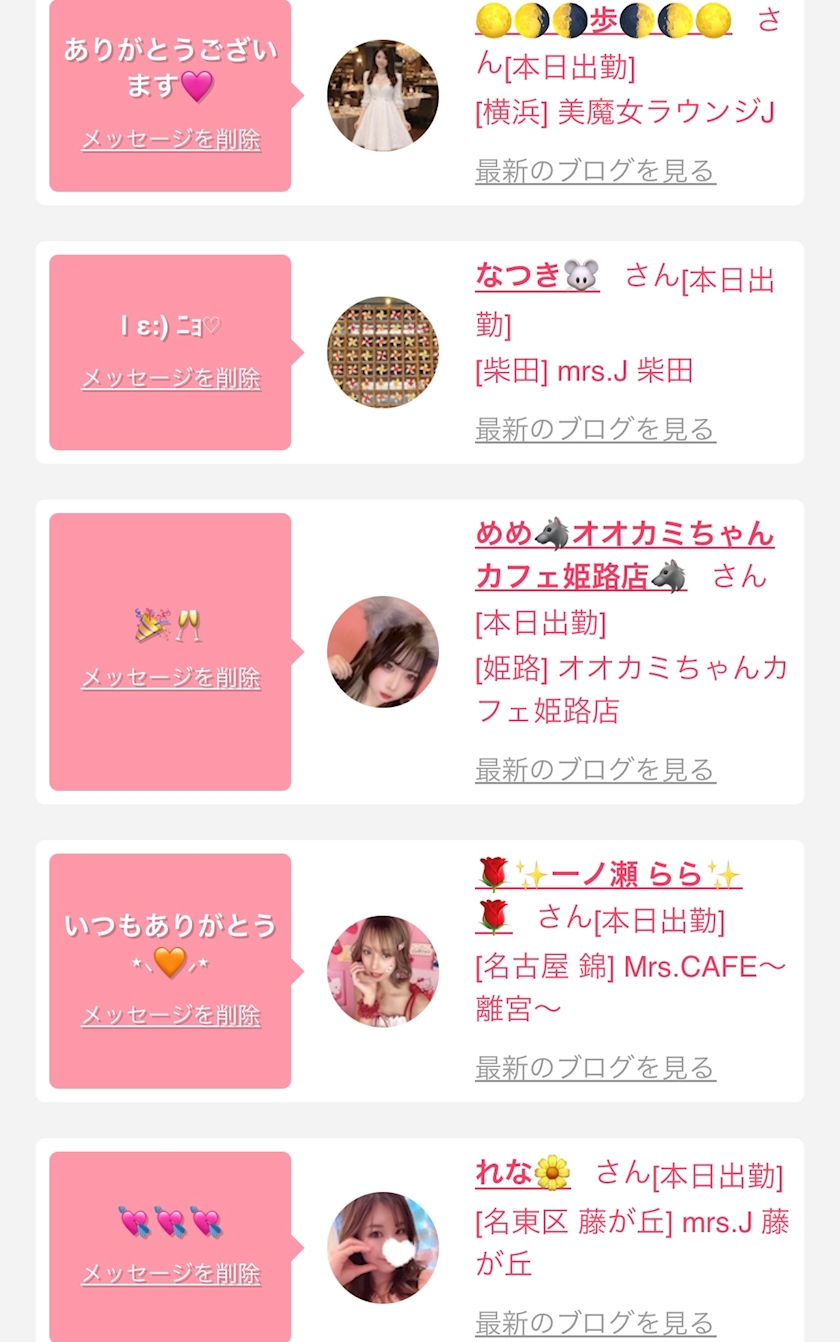Image resolution: width=840 pixels, height=1342 pixels.
Task: Open れな's profile name link
Action: [x=523, y=1172]
